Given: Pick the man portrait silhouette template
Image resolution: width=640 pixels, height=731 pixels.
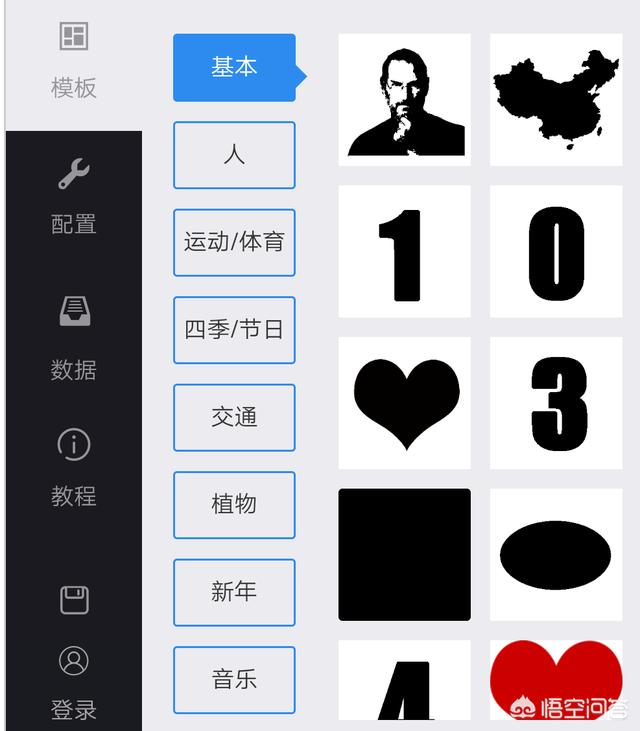Looking at the screenshot, I should point(404,100).
